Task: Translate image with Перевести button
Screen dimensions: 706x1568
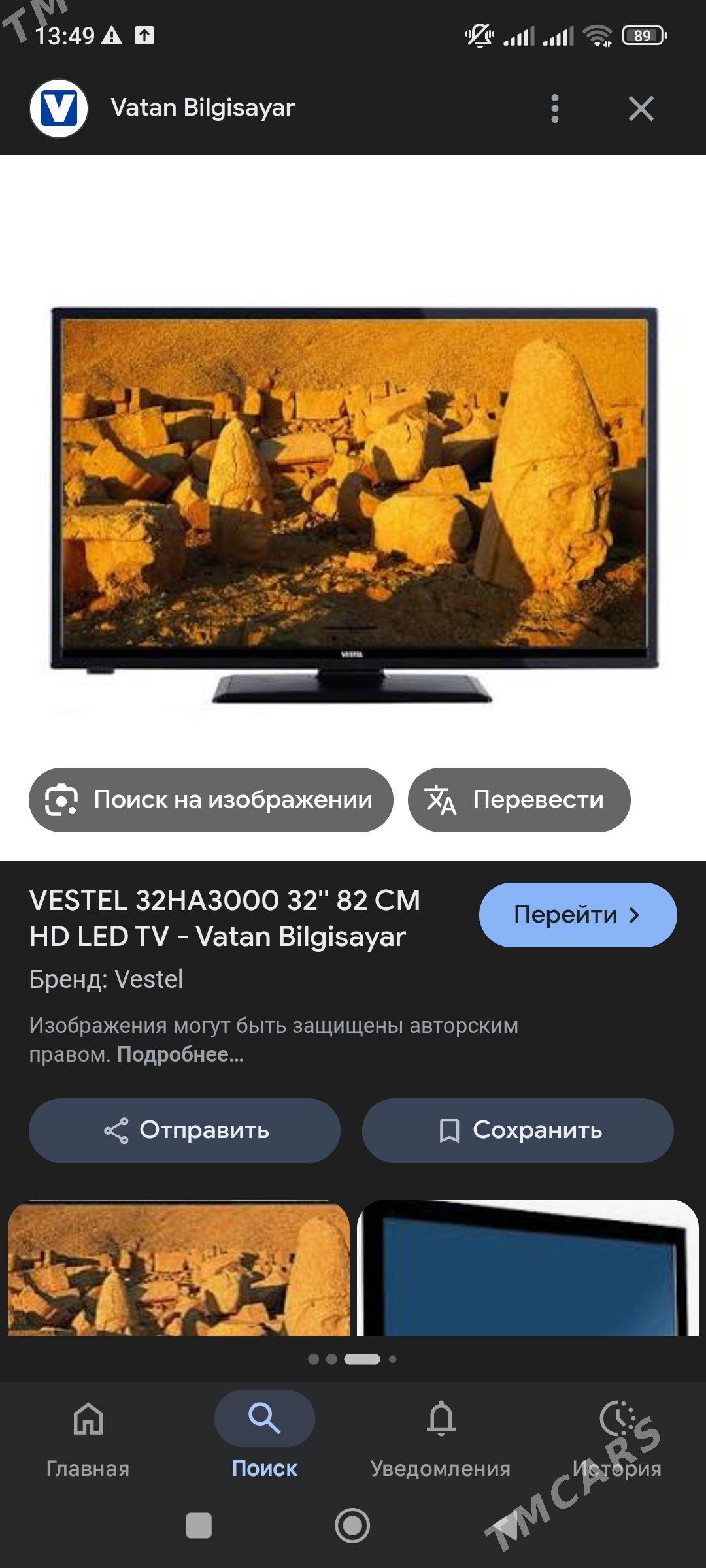Action: (519, 800)
